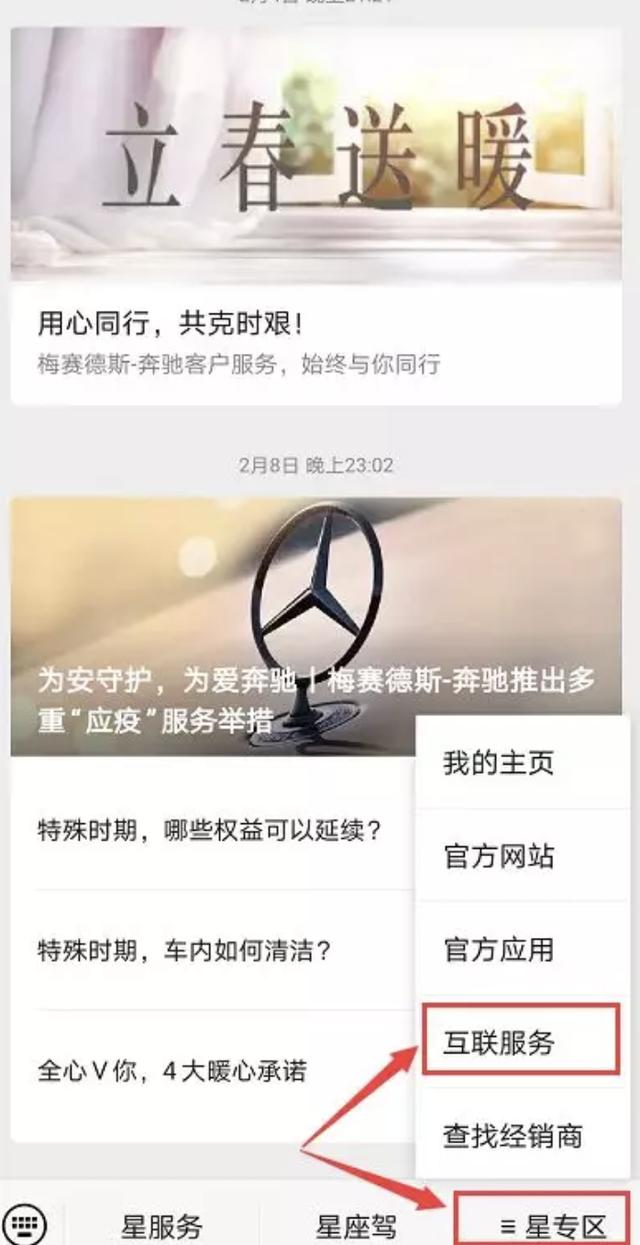Image resolution: width=640 pixels, height=1245 pixels.
Task: View 全心V你，4大暖心承诺 article
Action: point(172,1073)
